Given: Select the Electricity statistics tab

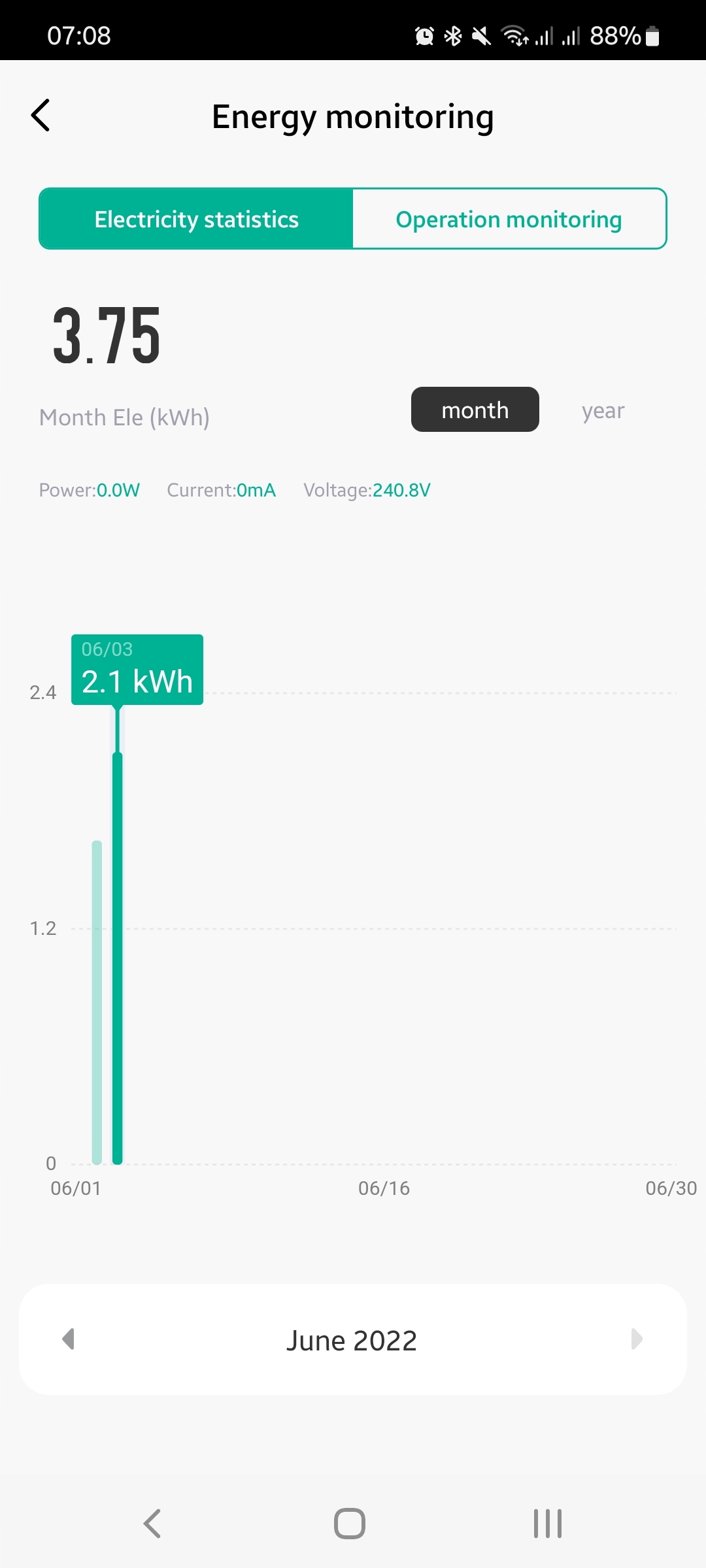Looking at the screenshot, I should point(197,220).
